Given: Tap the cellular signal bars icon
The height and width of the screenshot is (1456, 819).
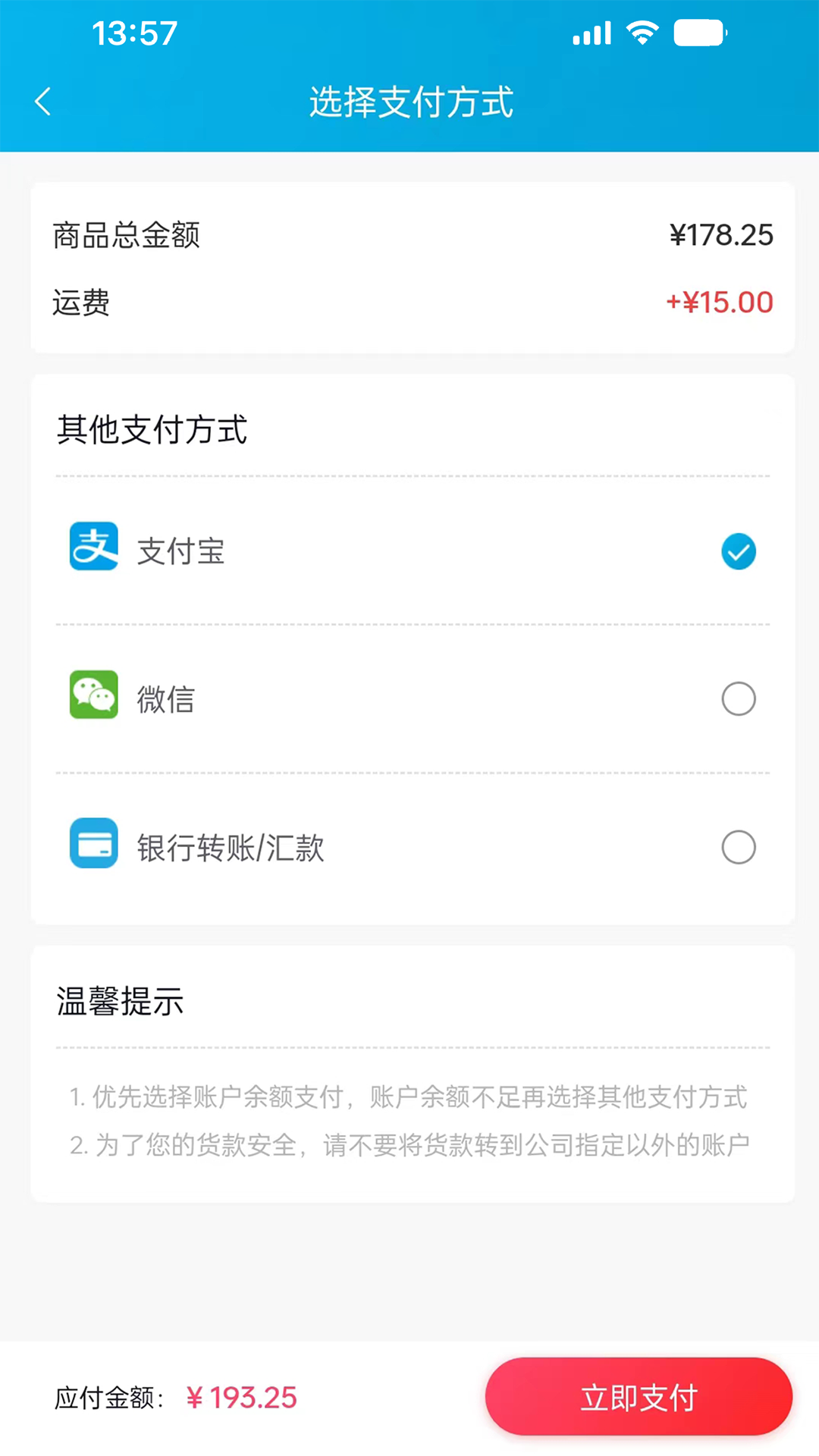Looking at the screenshot, I should click(x=591, y=32).
